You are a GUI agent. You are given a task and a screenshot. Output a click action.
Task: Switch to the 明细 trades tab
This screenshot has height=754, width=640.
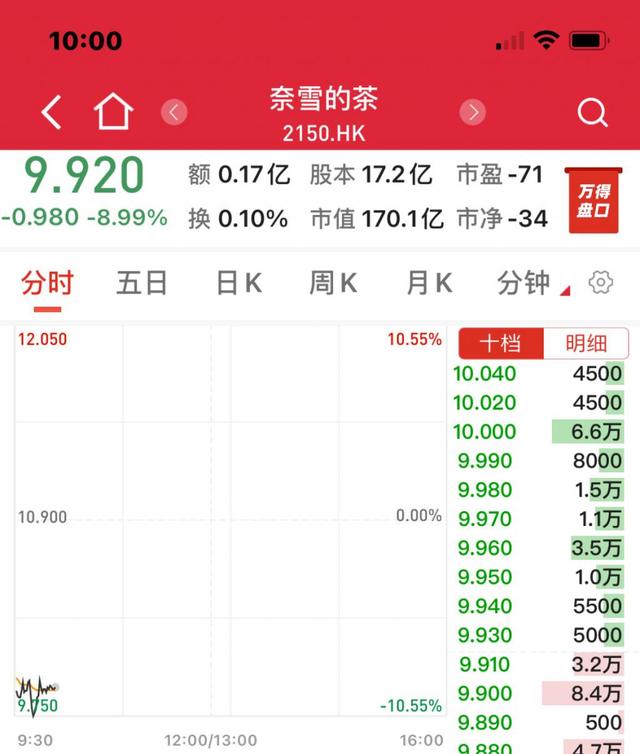click(586, 343)
